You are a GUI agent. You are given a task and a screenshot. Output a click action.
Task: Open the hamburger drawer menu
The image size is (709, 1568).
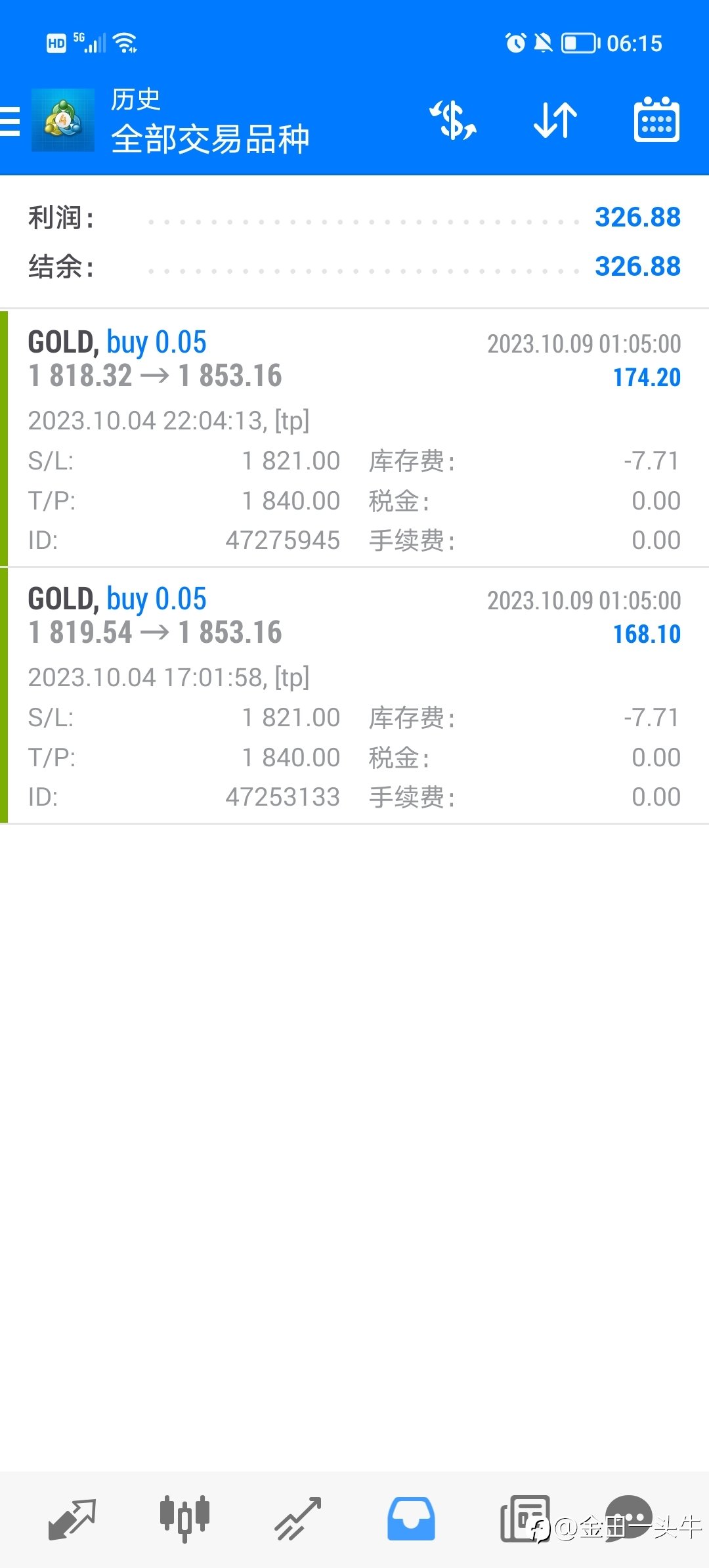(x=11, y=121)
